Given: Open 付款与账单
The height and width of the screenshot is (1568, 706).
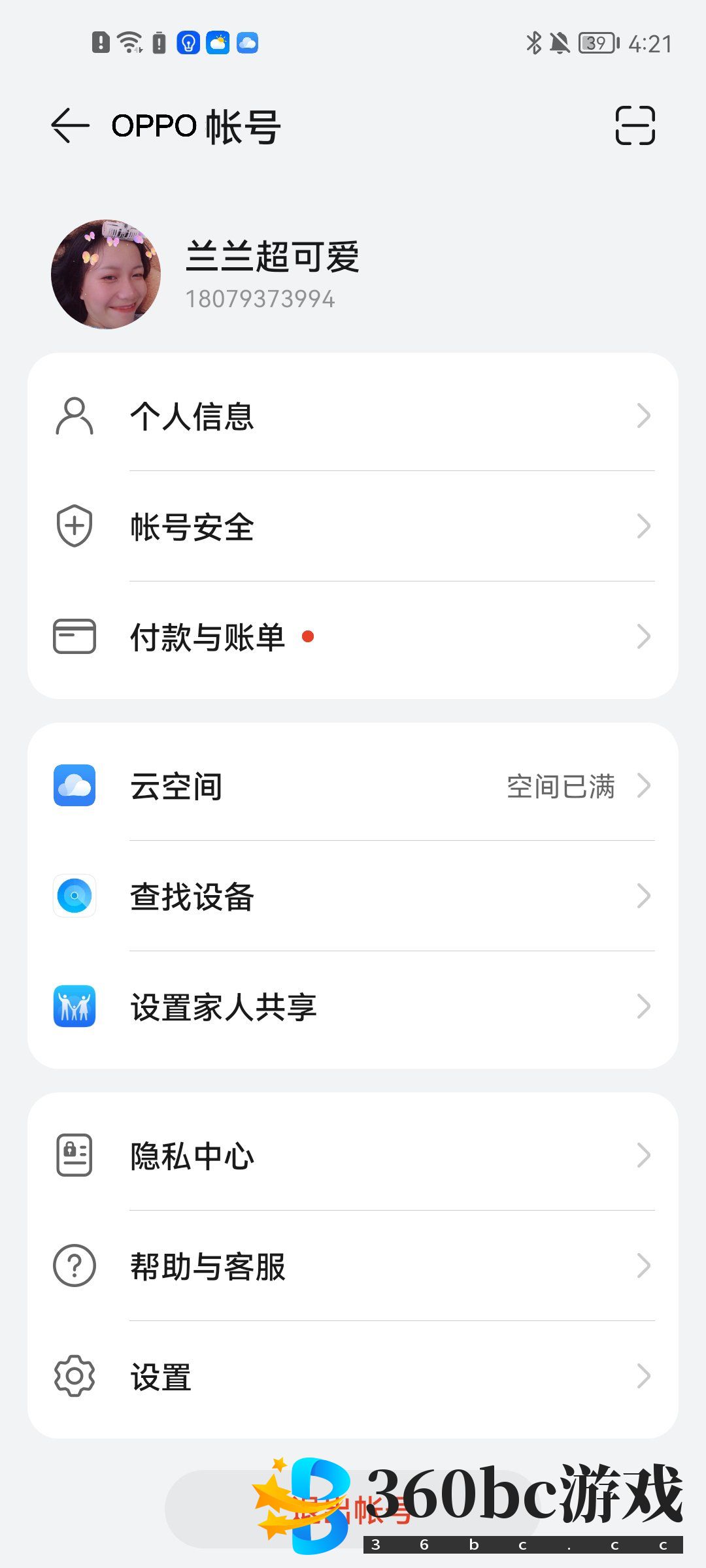Looking at the screenshot, I should 353,637.
